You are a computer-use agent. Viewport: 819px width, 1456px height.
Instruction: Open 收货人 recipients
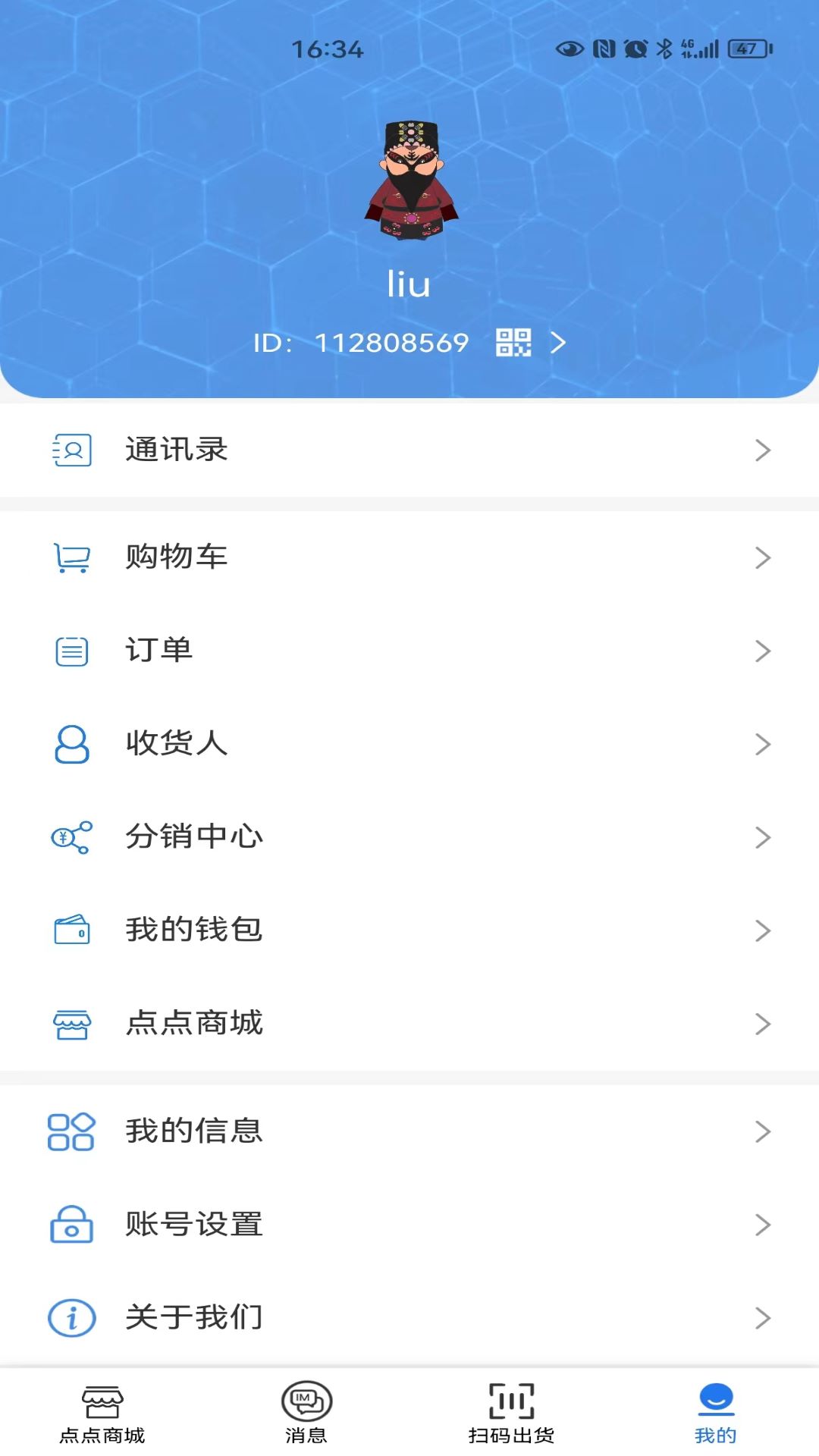(409, 744)
